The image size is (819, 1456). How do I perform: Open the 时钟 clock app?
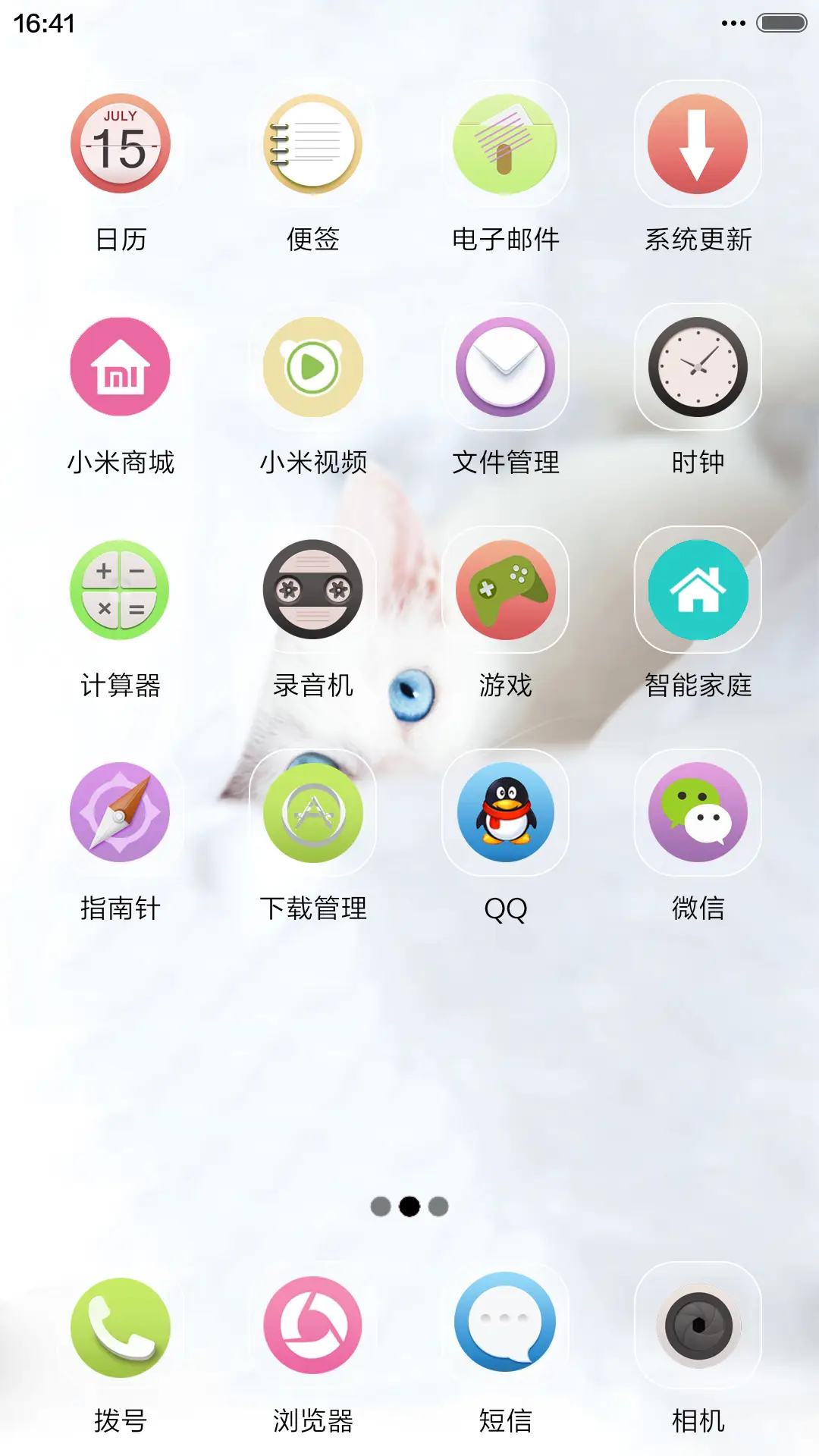[x=698, y=367]
